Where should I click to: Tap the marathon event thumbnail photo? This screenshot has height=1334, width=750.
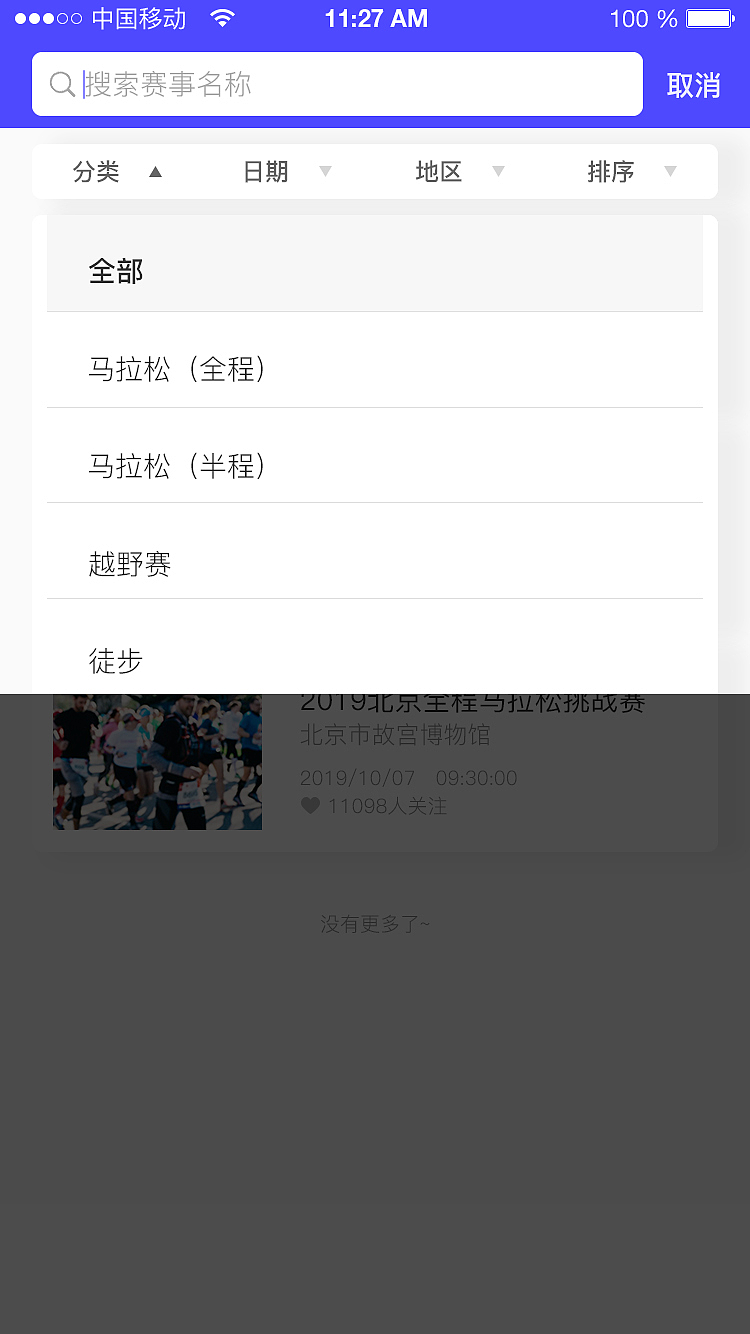tap(157, 761)
